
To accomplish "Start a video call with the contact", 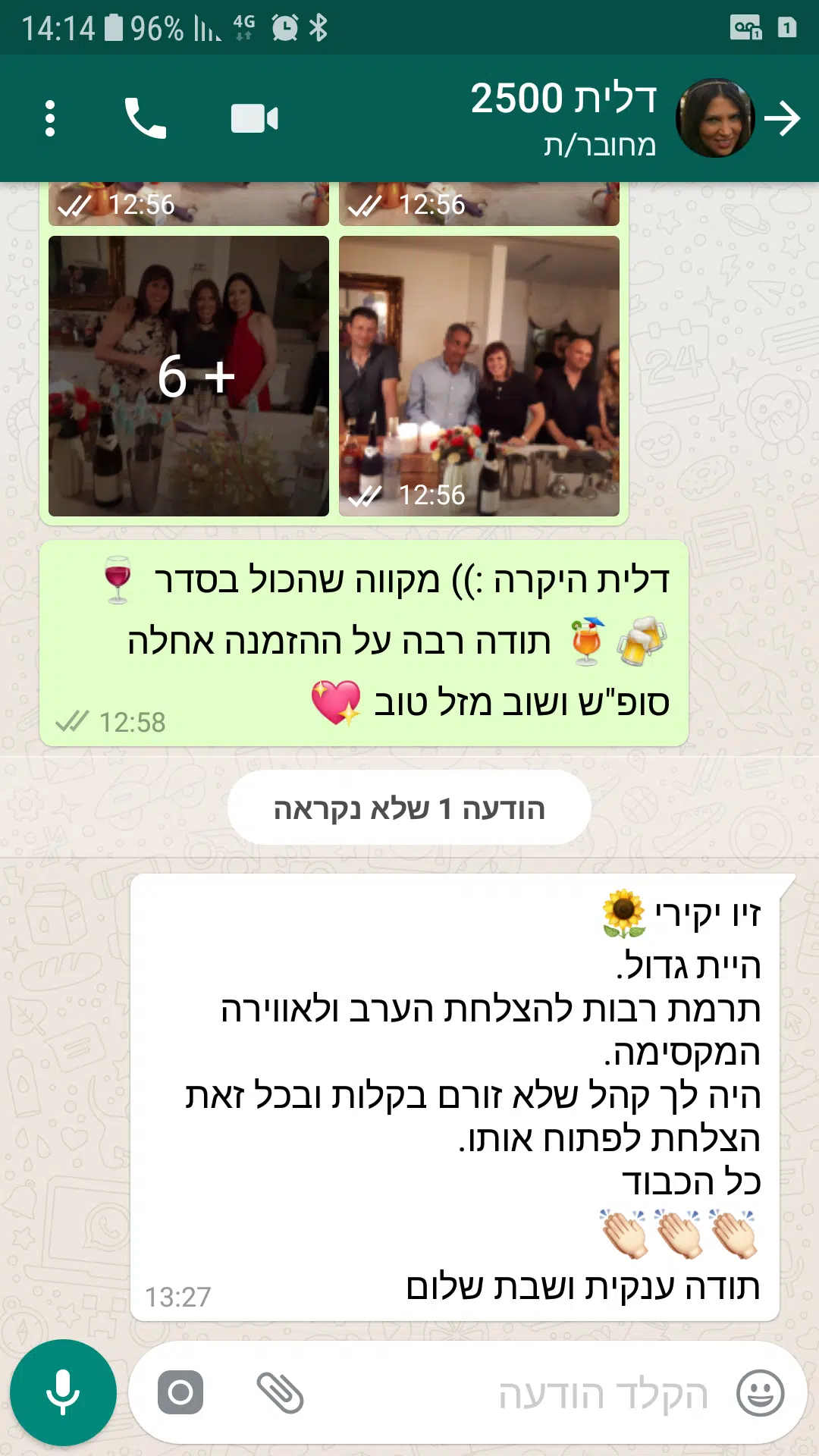I will 255,118.
